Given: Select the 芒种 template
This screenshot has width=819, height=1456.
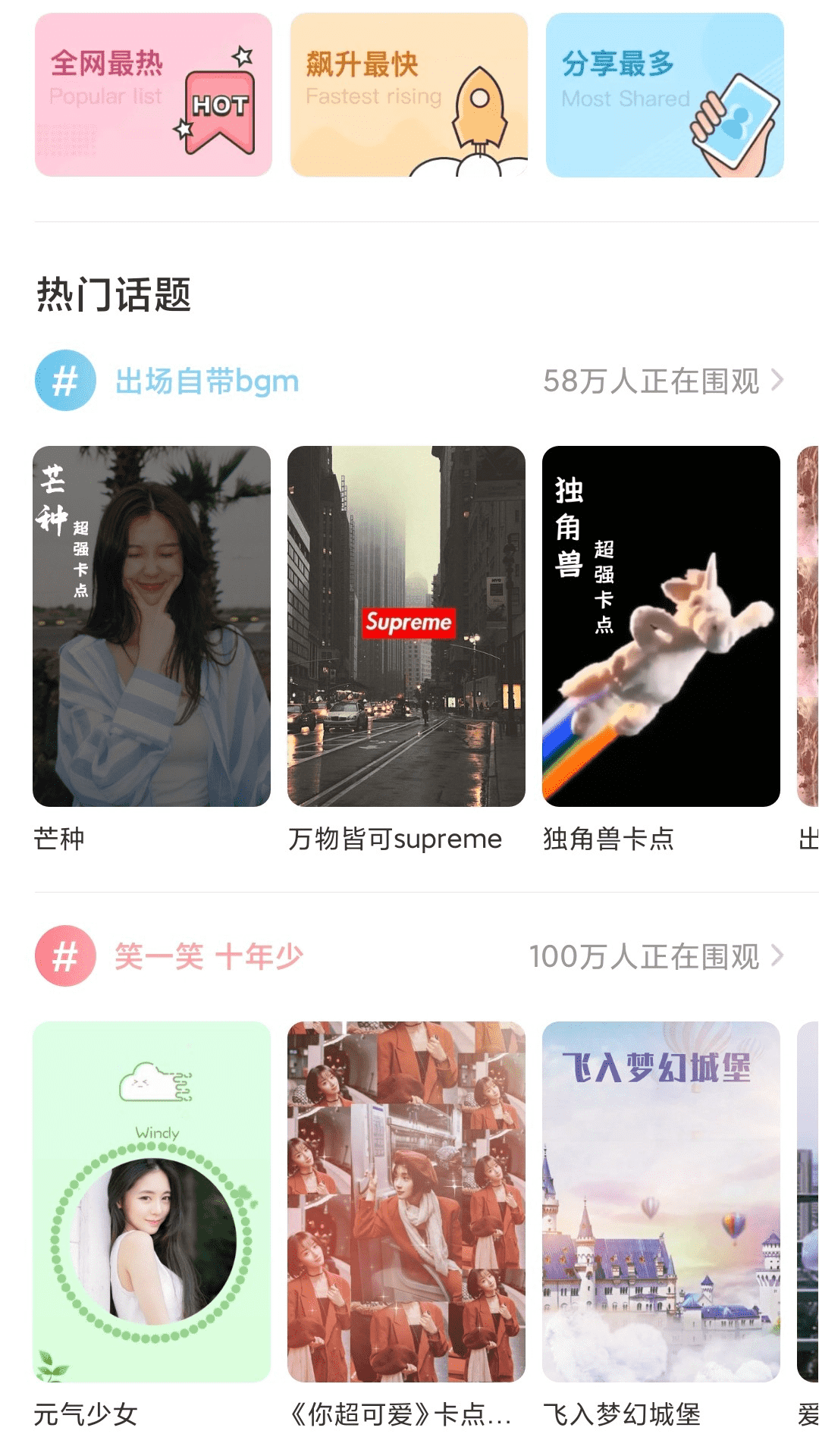Looking at the screenshot, I should point(152,626).
